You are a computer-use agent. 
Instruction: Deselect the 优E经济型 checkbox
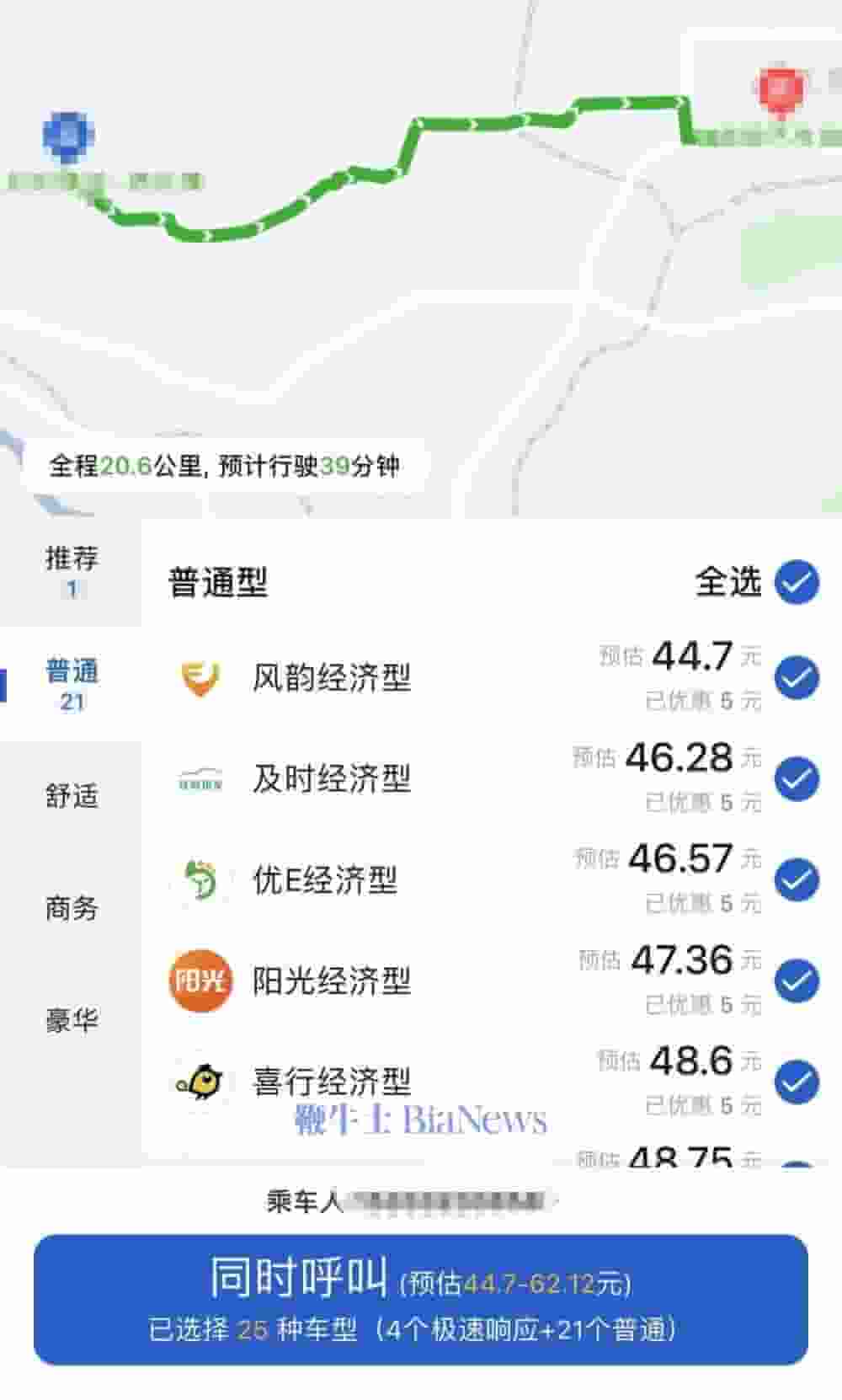pos(796,879)
